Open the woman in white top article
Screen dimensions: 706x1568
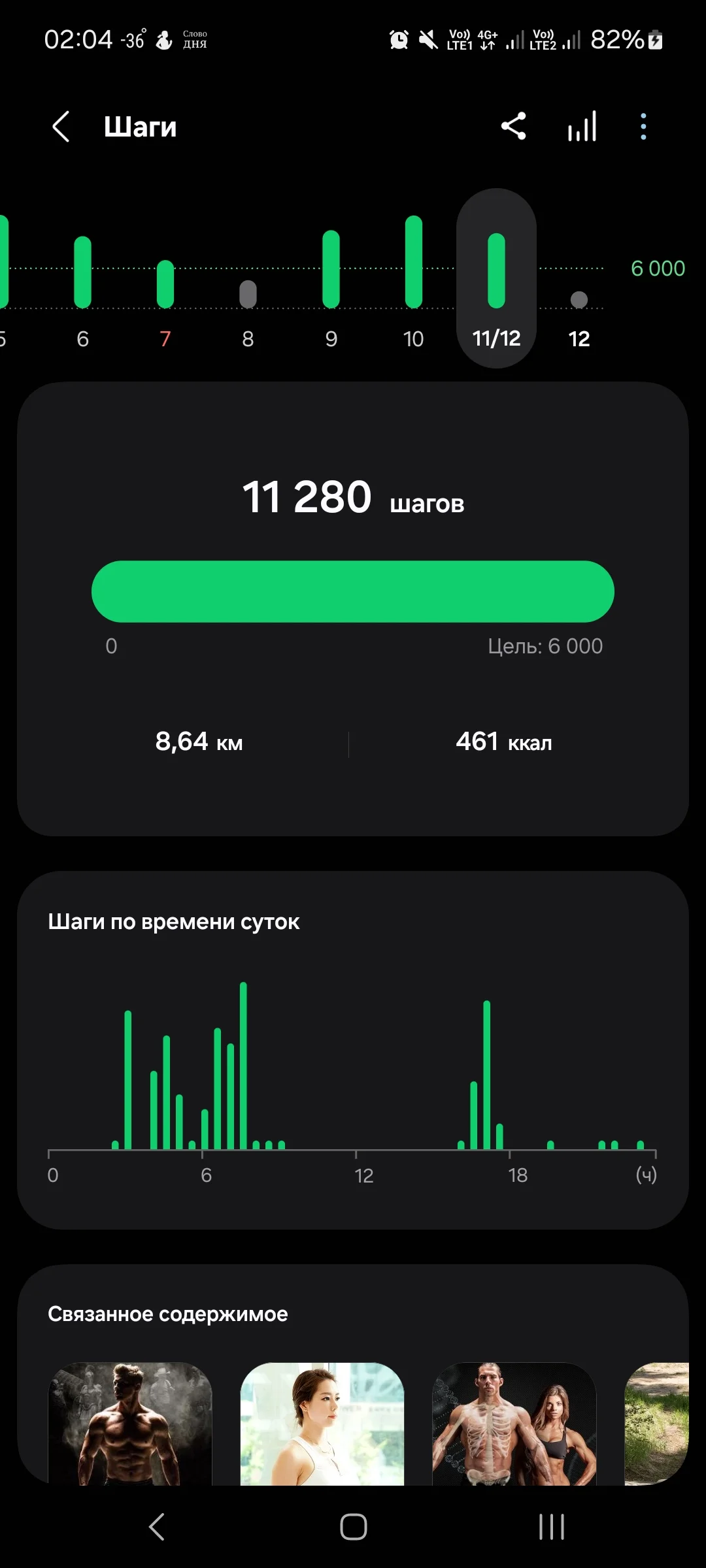(x=322, y=1424)
